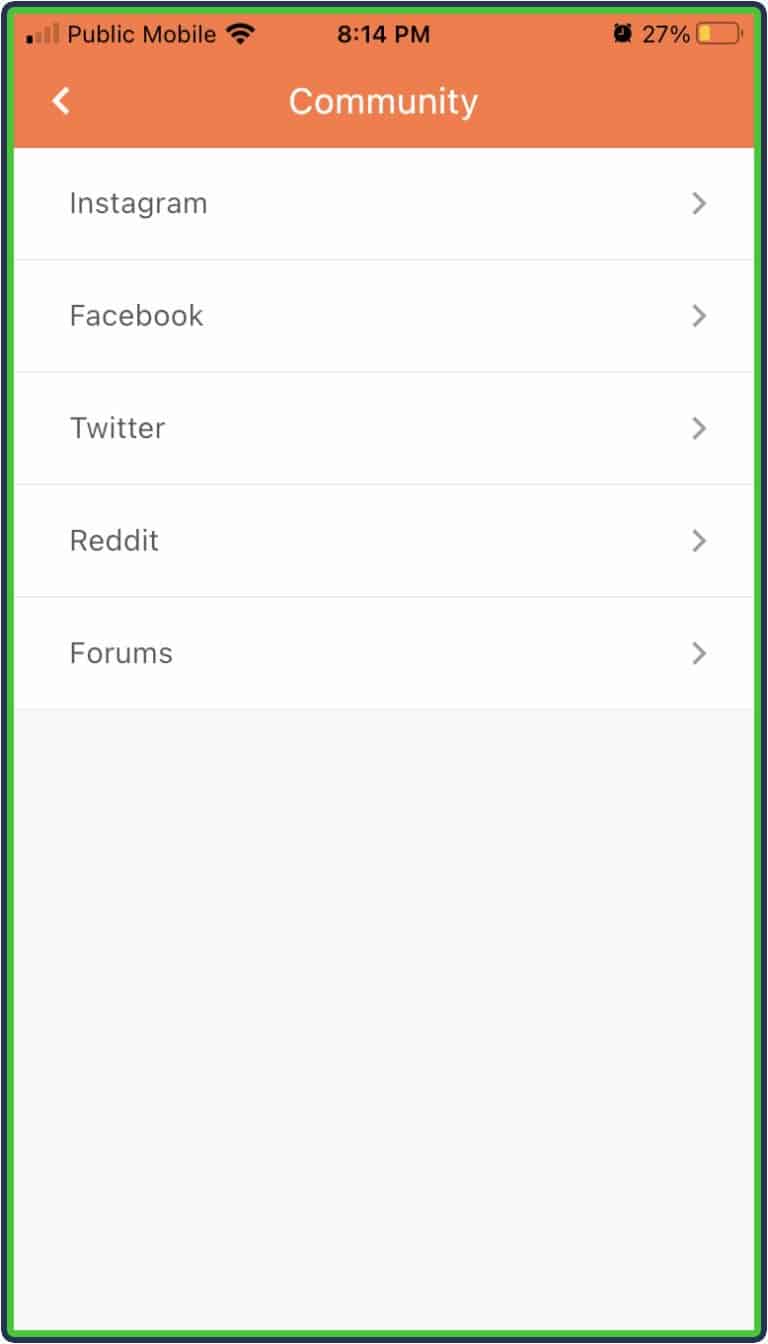Select the Twitter row
The image size is (768, 1344).
[x=384, y=428]
